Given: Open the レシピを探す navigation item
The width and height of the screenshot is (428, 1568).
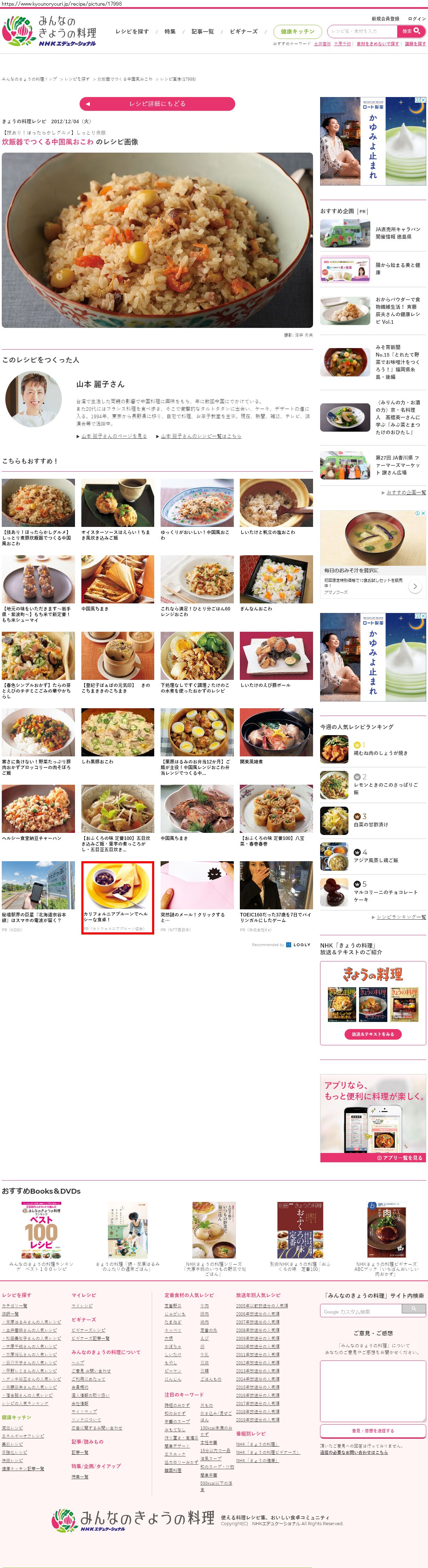Looking at the screenshot, I should click(x=132, y=32).
